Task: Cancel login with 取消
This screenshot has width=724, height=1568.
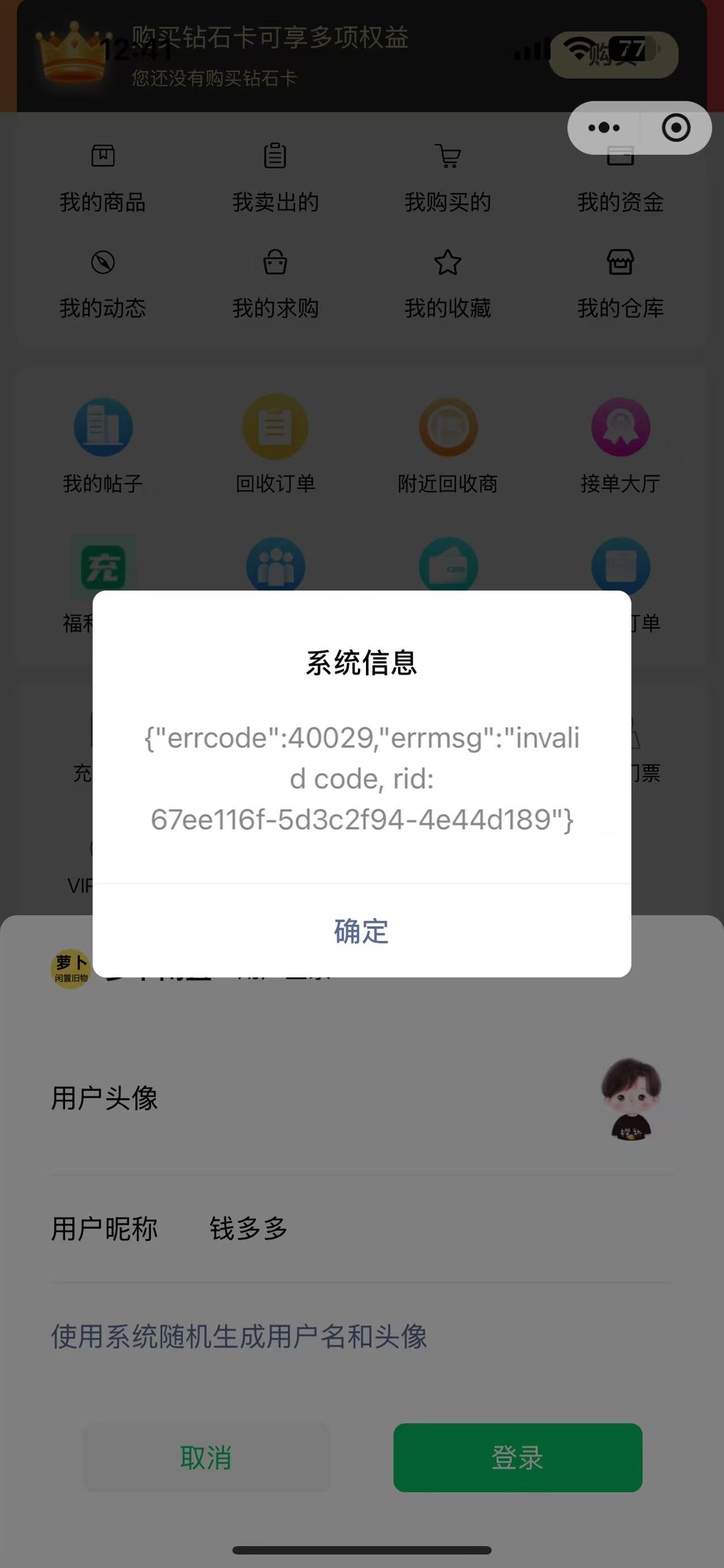Action: 206,1457
